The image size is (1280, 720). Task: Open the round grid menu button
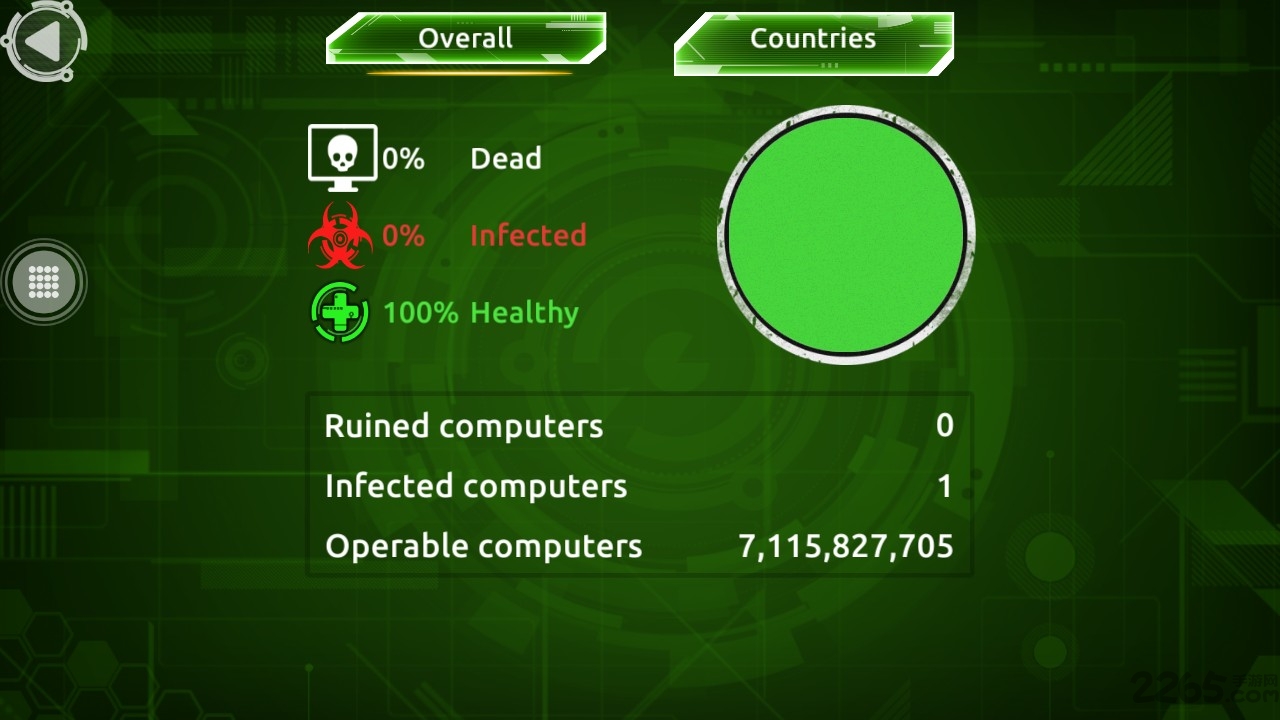coord(45,282)
